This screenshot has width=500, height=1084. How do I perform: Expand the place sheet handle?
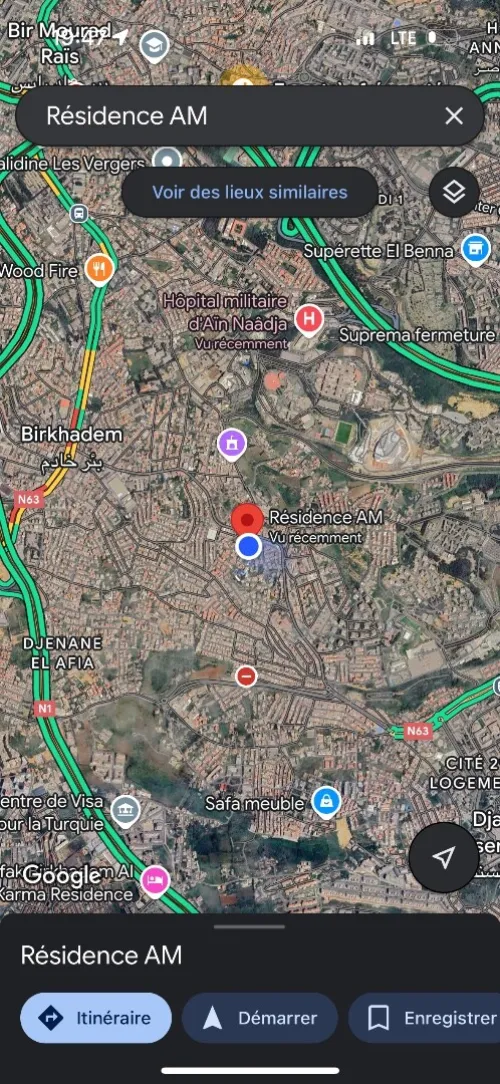[250, 926]
